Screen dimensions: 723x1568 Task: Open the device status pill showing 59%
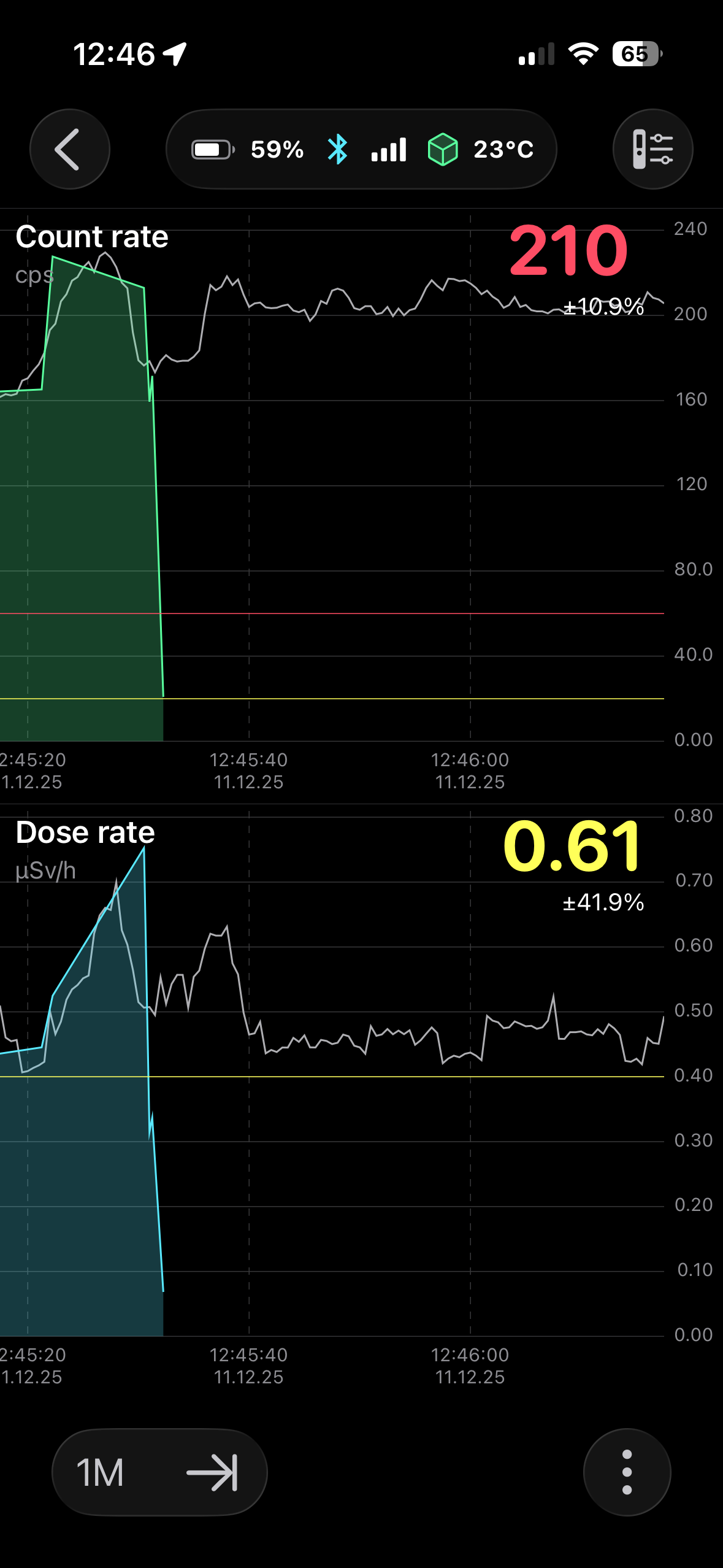tap(361, 149)
